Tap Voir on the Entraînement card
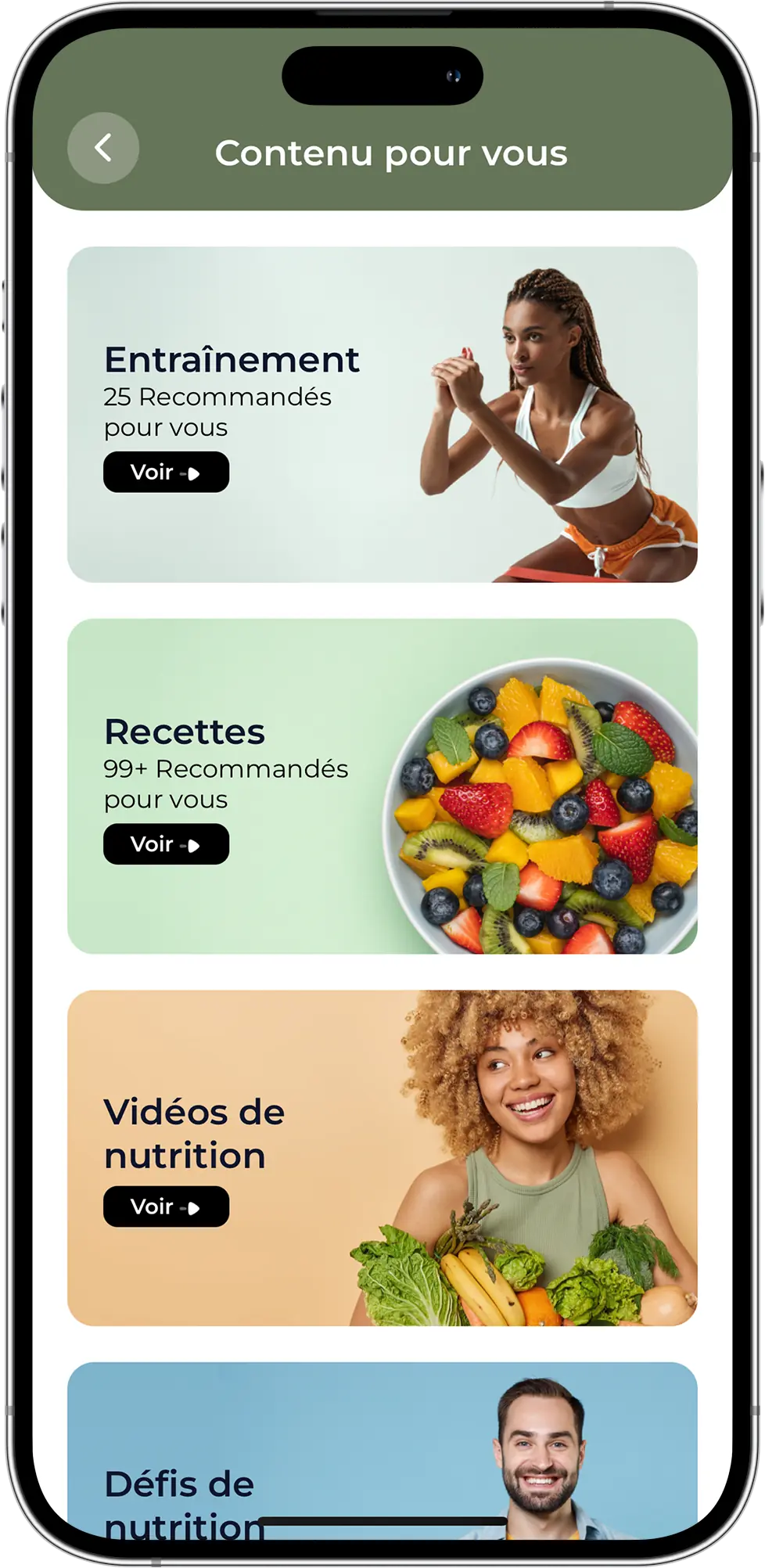Viewport: 765px width, 1568px height. 166,472
